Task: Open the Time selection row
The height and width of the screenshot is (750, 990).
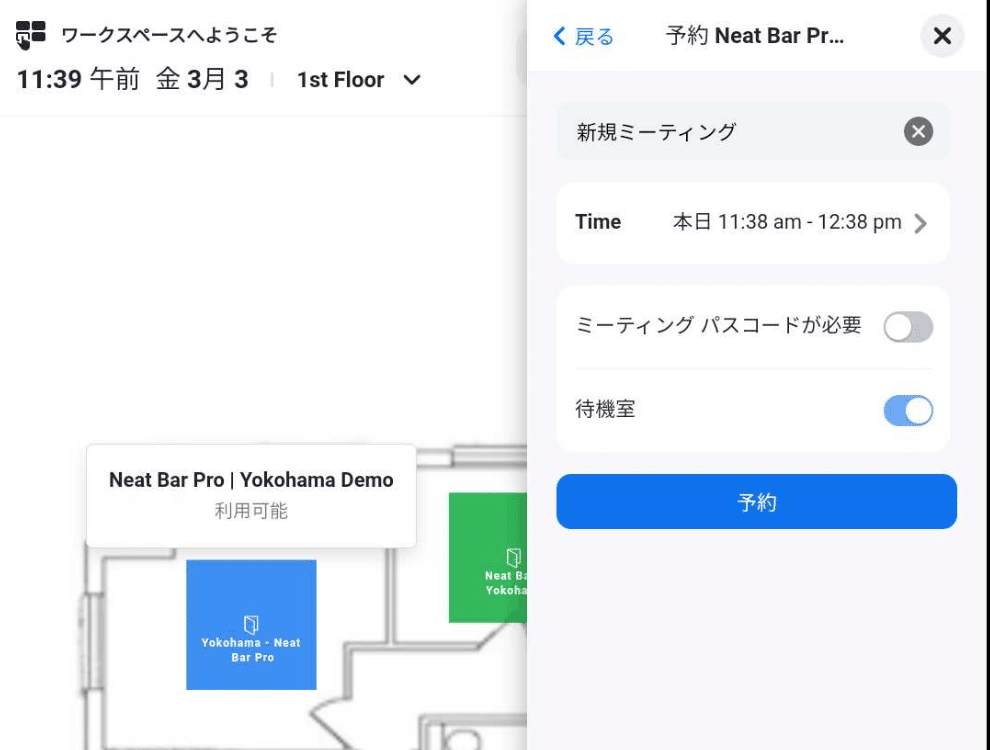Action: [753, 223]
